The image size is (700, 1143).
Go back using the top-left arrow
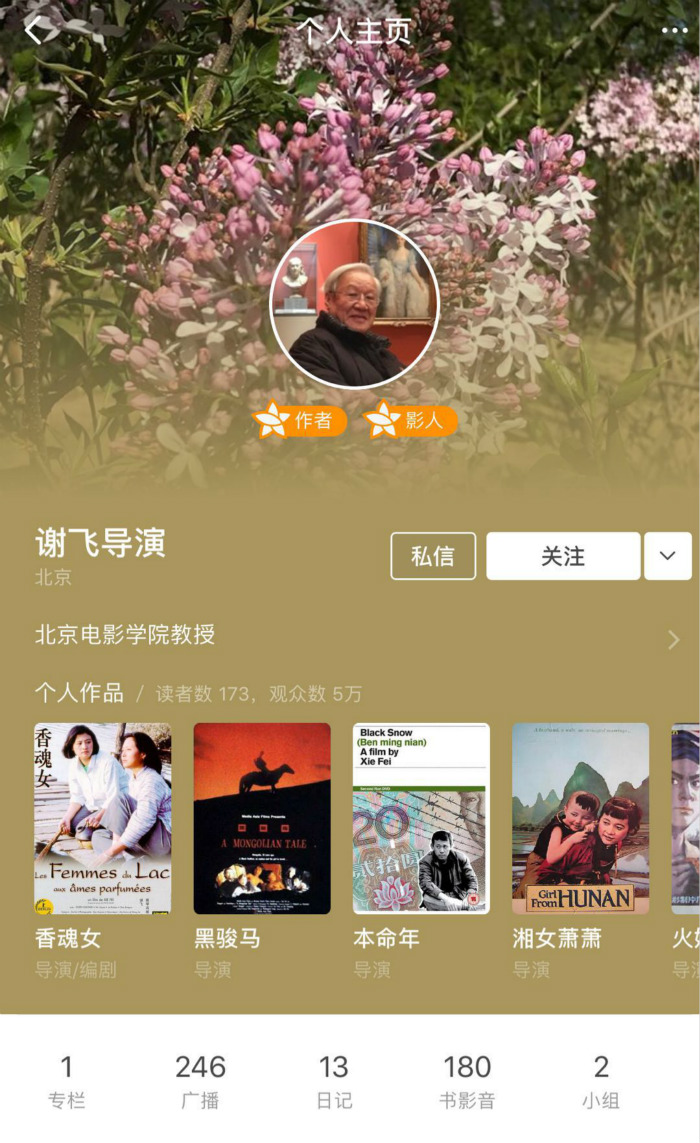coord(34,30)
